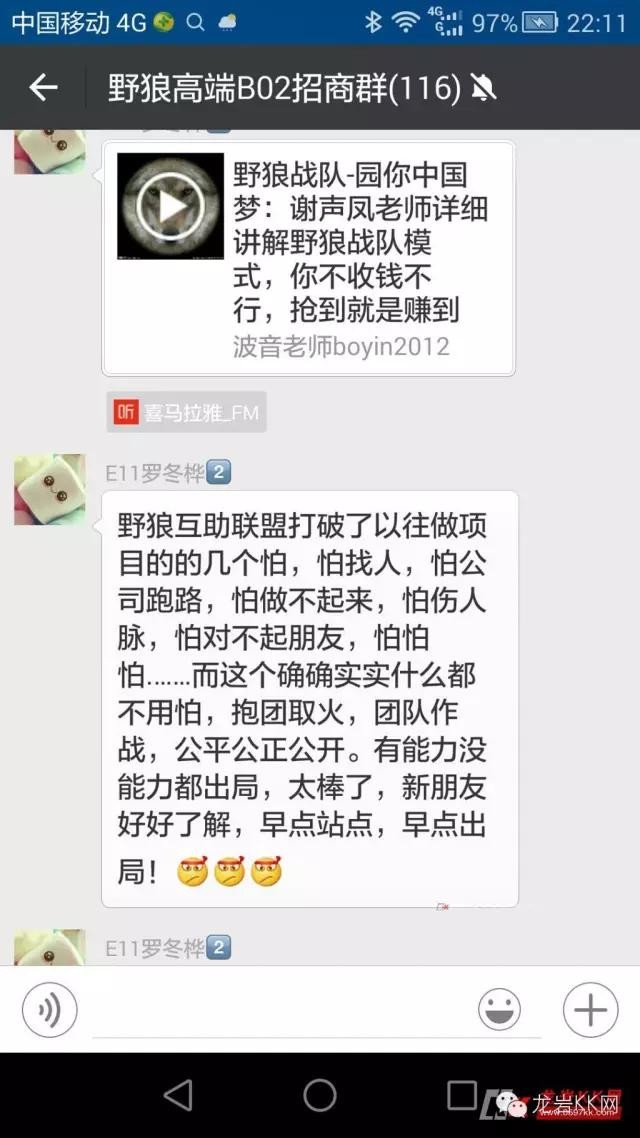Open E11罗冬桦's avatar beside the long message
Viewport: 640px width, 1138px height.
coord(49,489)
